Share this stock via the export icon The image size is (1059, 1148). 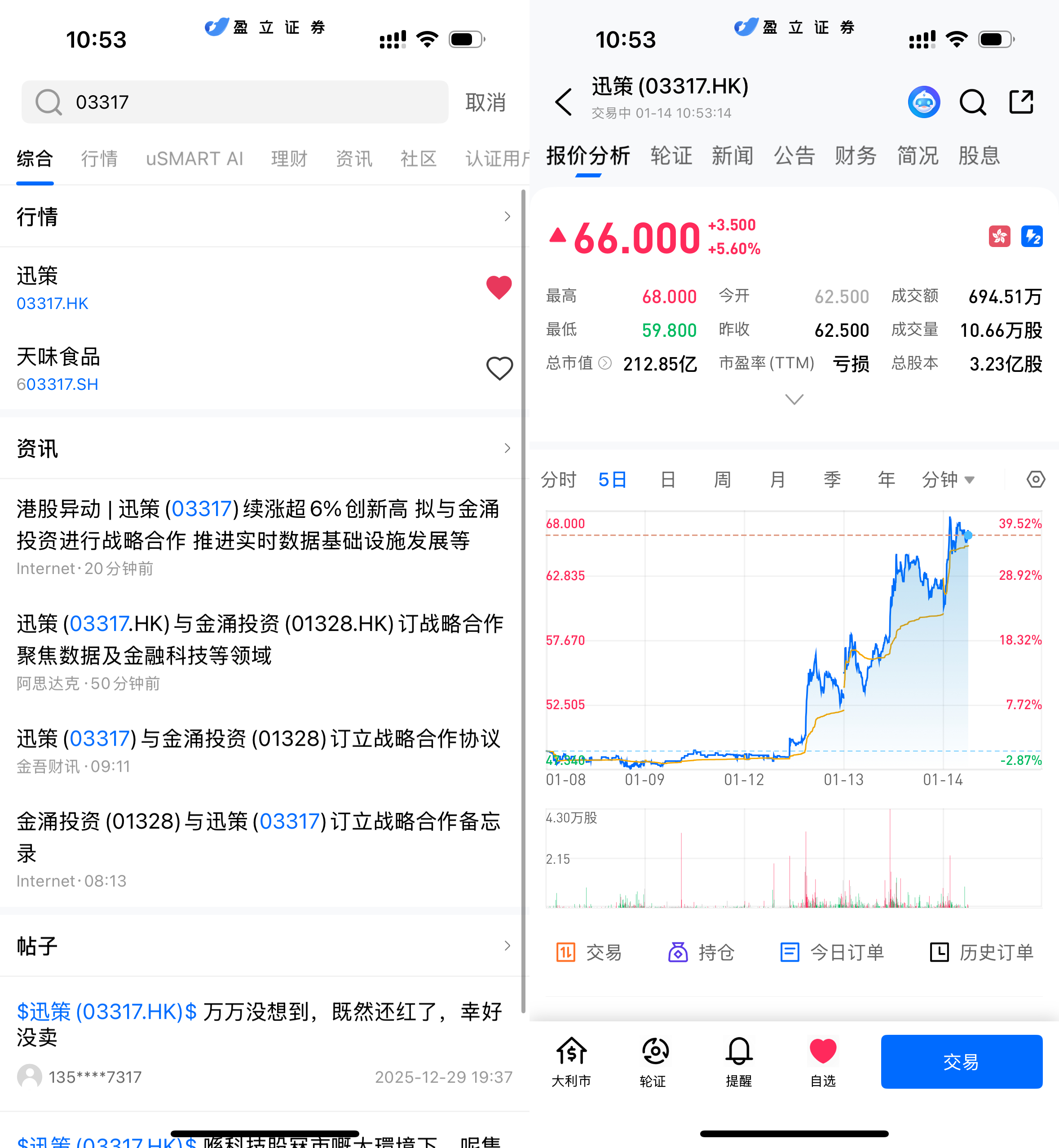click(x=1021, y=102)
